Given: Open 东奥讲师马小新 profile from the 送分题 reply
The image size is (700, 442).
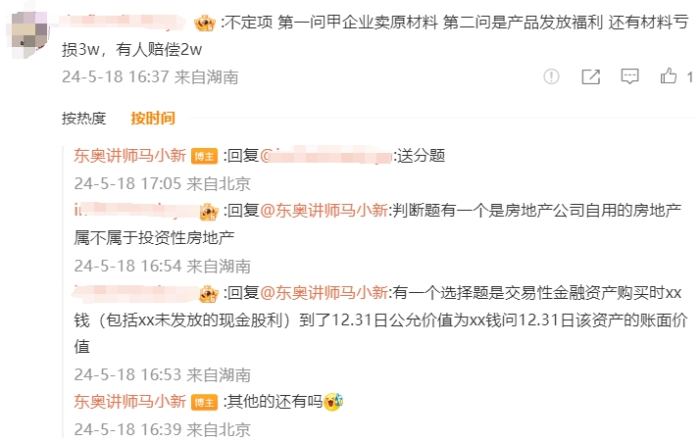Looking at the screenshot, I should [x=130, y=156].
